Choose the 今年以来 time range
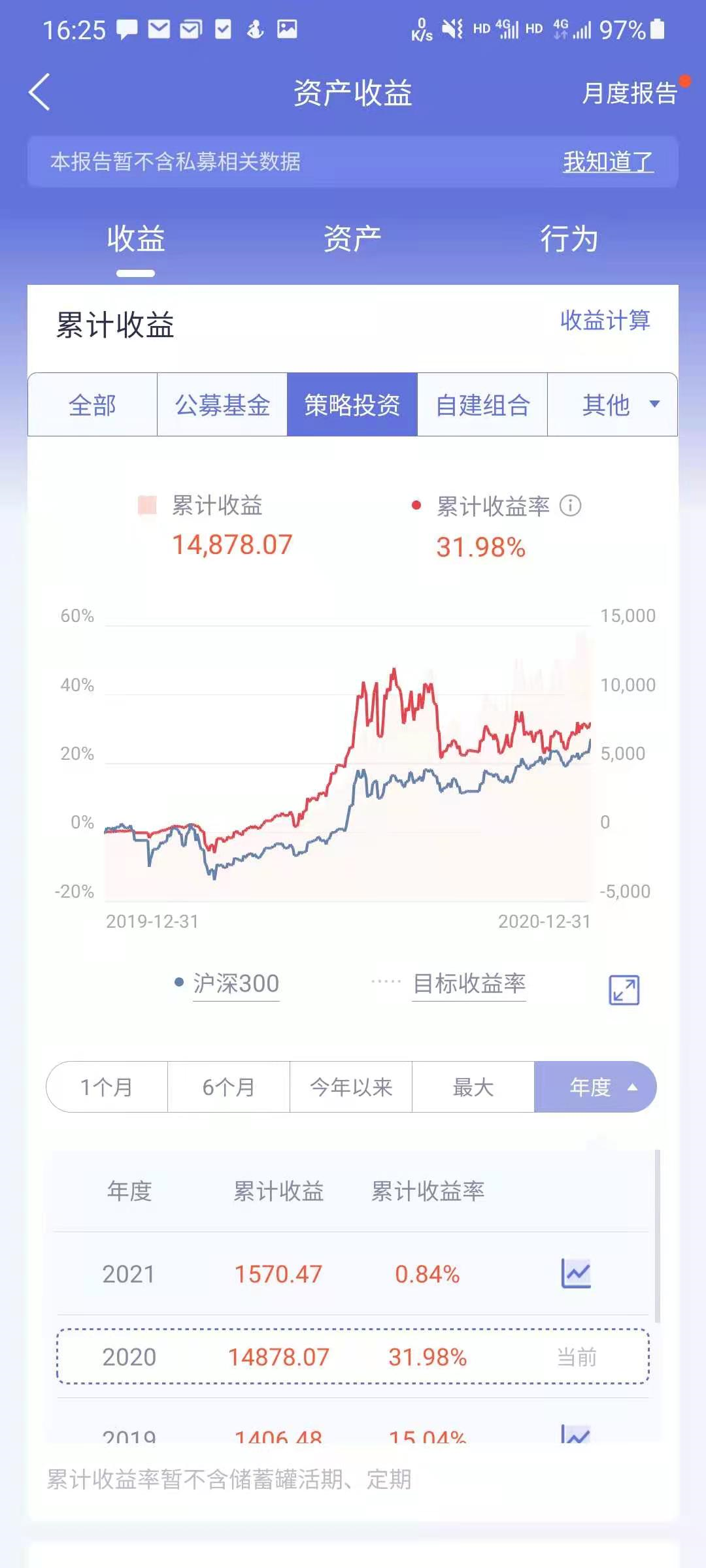 click(x=351, y=1087)
